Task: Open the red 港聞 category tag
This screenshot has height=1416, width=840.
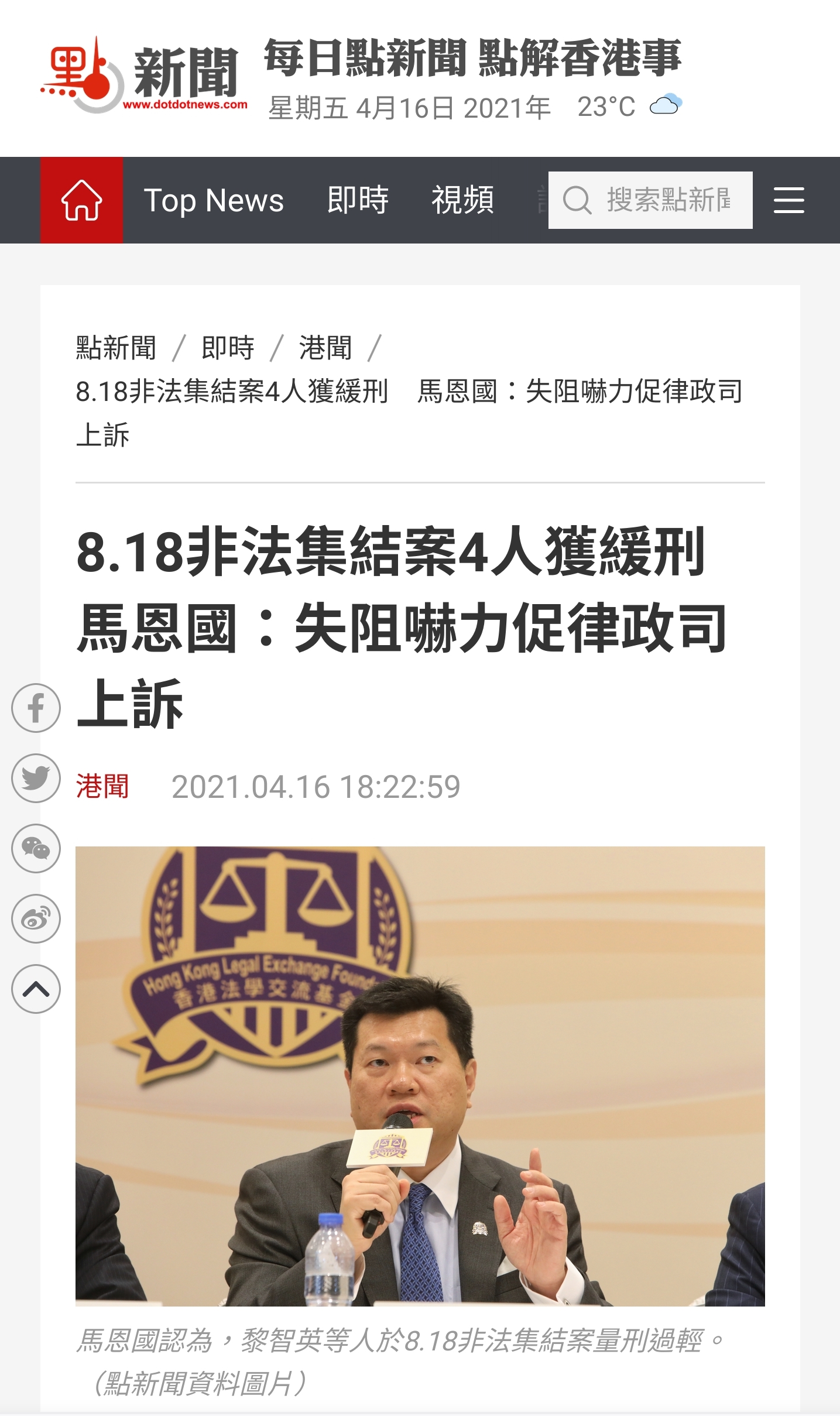Action: tap(102, 786)
